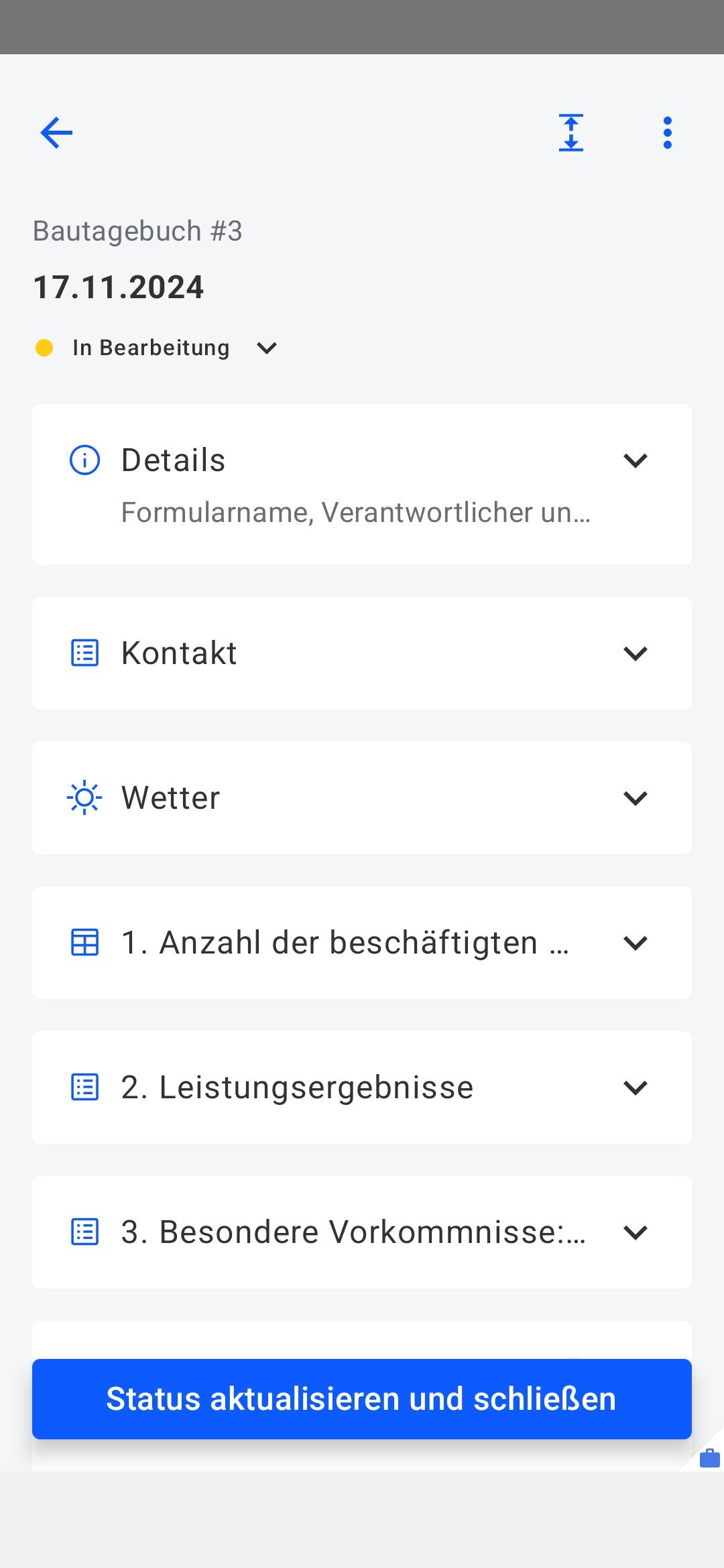Select the info icon beside Details
The width and height of the screenshot is (724, 1568).
(83, 460)
